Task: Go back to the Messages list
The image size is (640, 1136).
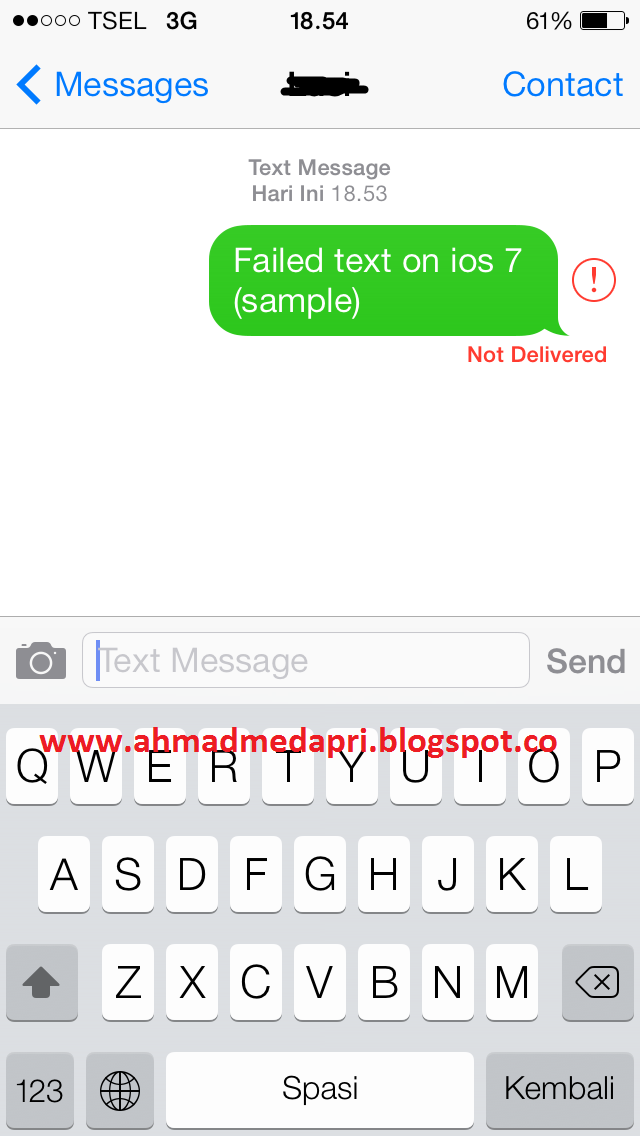Action: point(112,85)
